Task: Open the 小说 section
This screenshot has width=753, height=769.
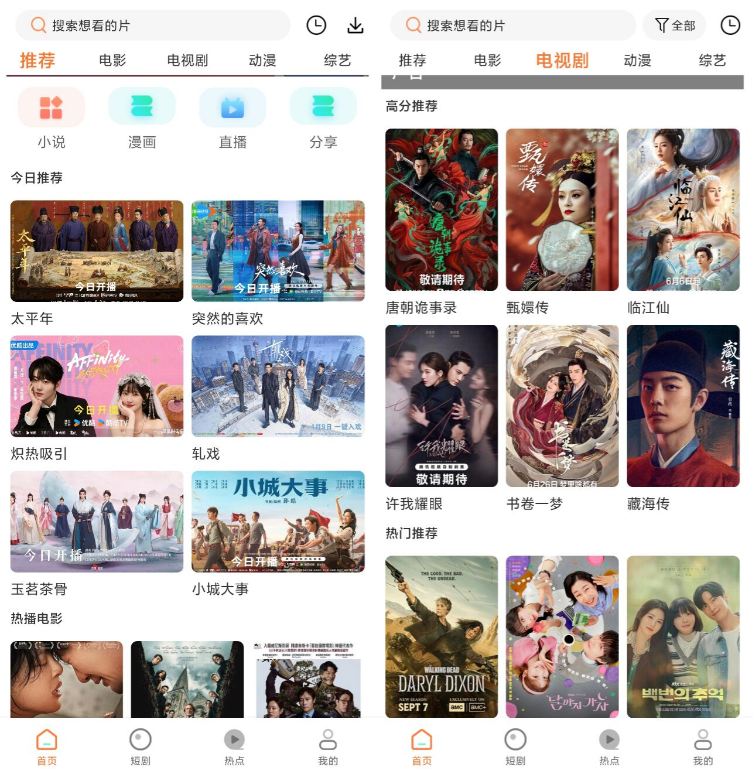Action: pos(51,107)
